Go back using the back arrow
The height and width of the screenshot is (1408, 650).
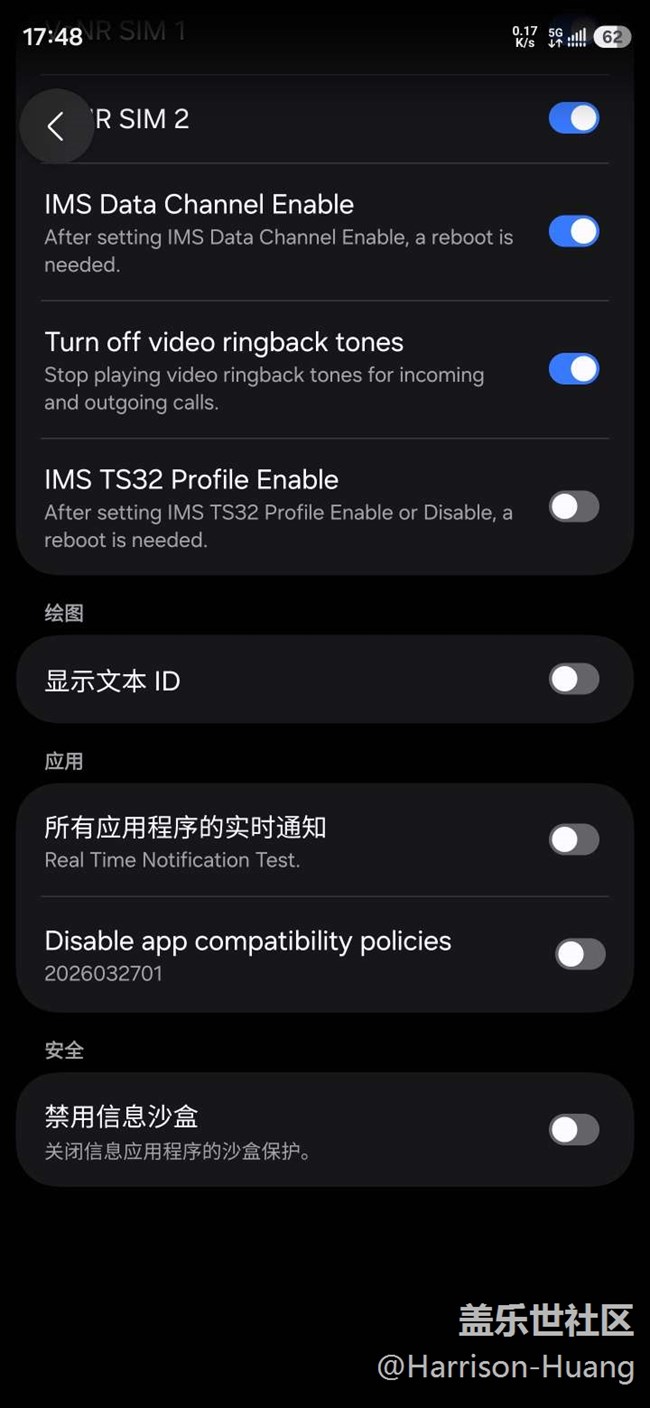(x=56, y=126)
